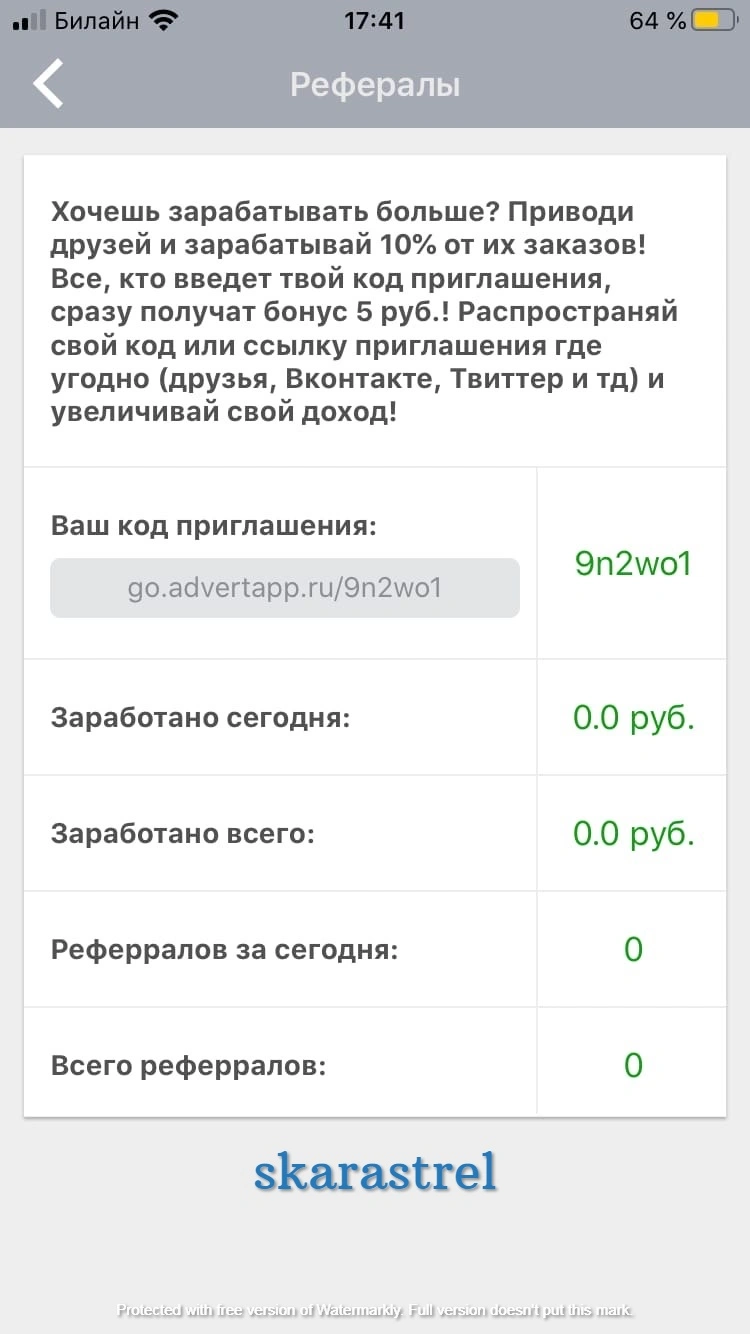
Task: Tap the go.advertapp.ru/9n2wo1 invitation link field
Action: click(285, 588)
